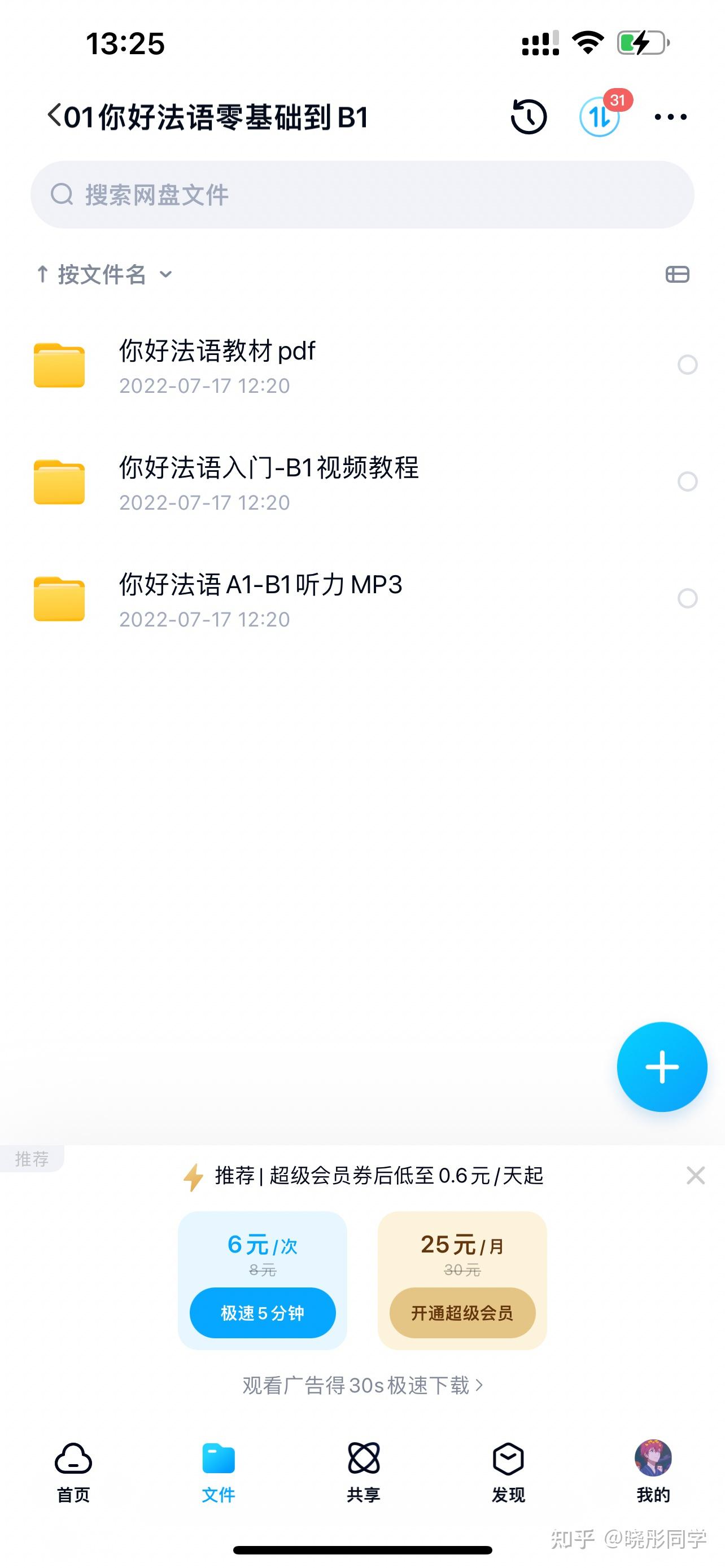Tap the blue plus floating button
The width and height of the screenshot is (725, 1568).
(662, 1067)
